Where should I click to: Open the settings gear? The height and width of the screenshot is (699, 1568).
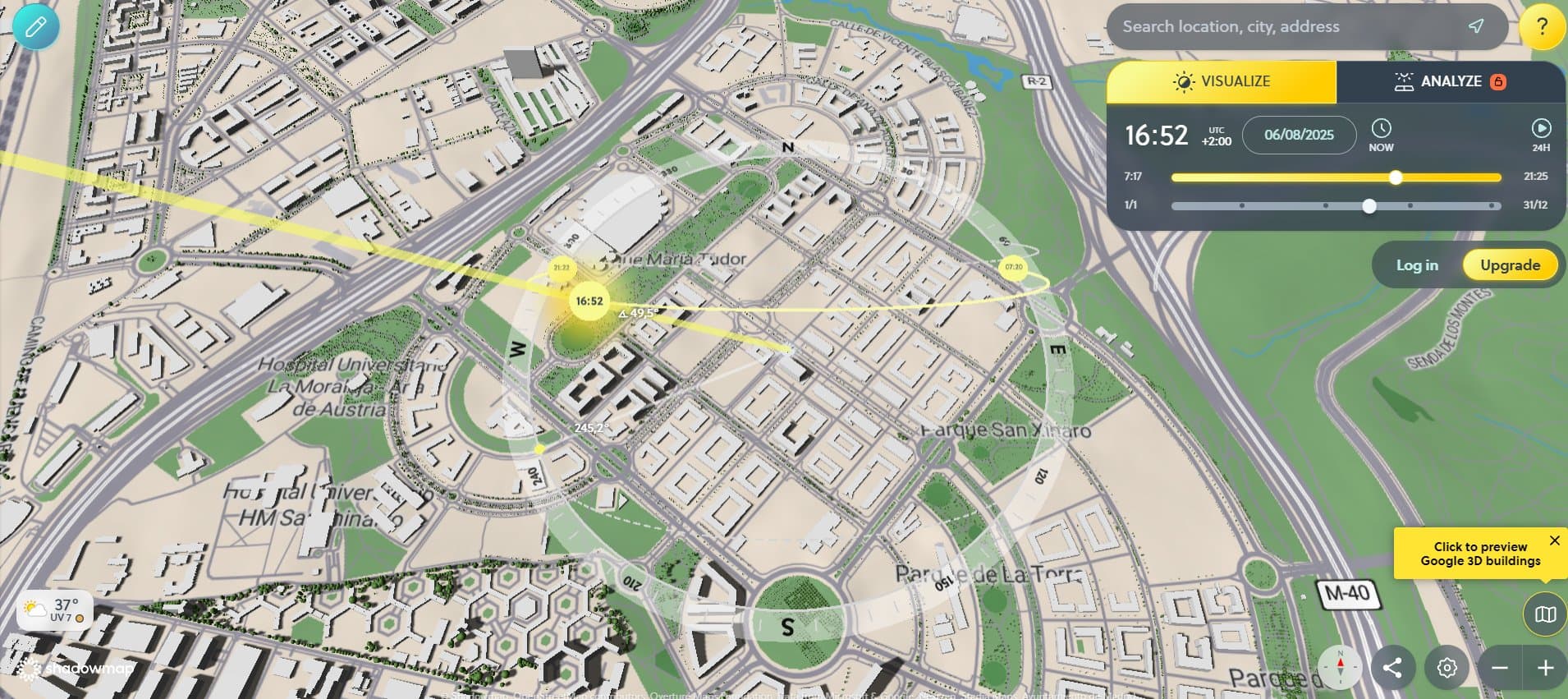click(x=1447, y=667)
